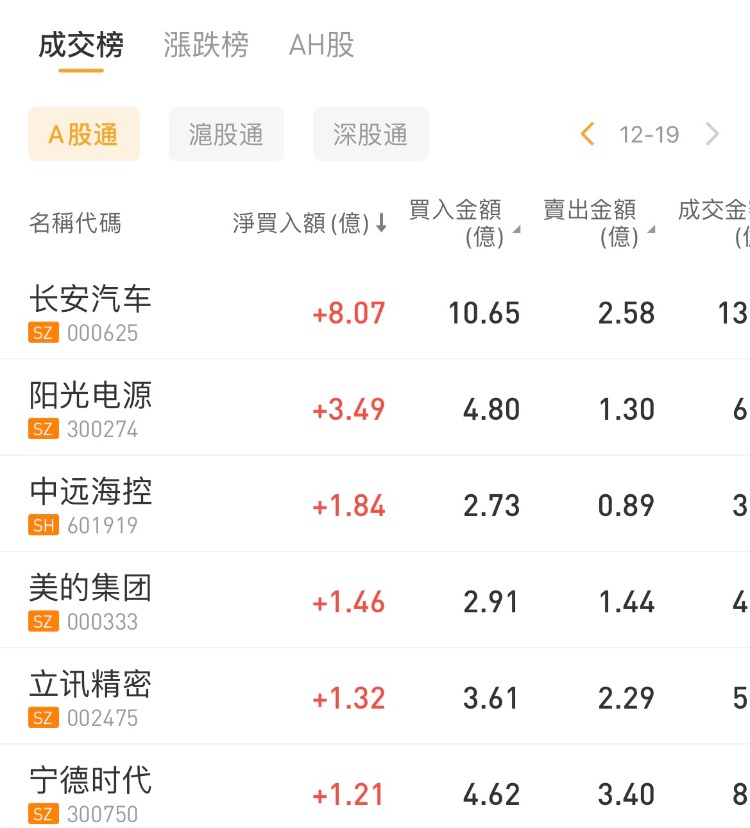
Task: Open 美的集团 stock details
Action: 90,599
